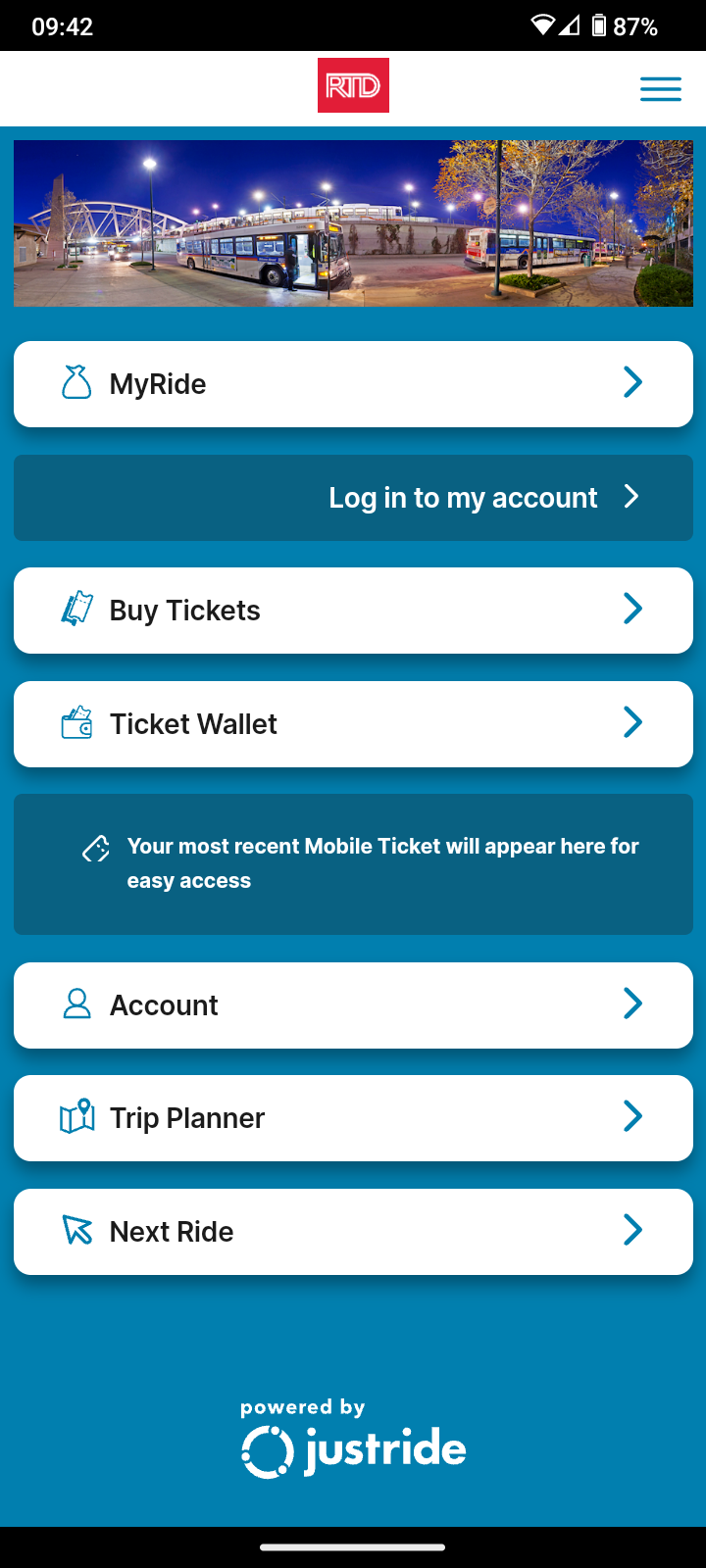Launch the Trip Planner
The height and width of the screenshot is (1568, 706).
pyautogui.click(x=353, y=1118)
